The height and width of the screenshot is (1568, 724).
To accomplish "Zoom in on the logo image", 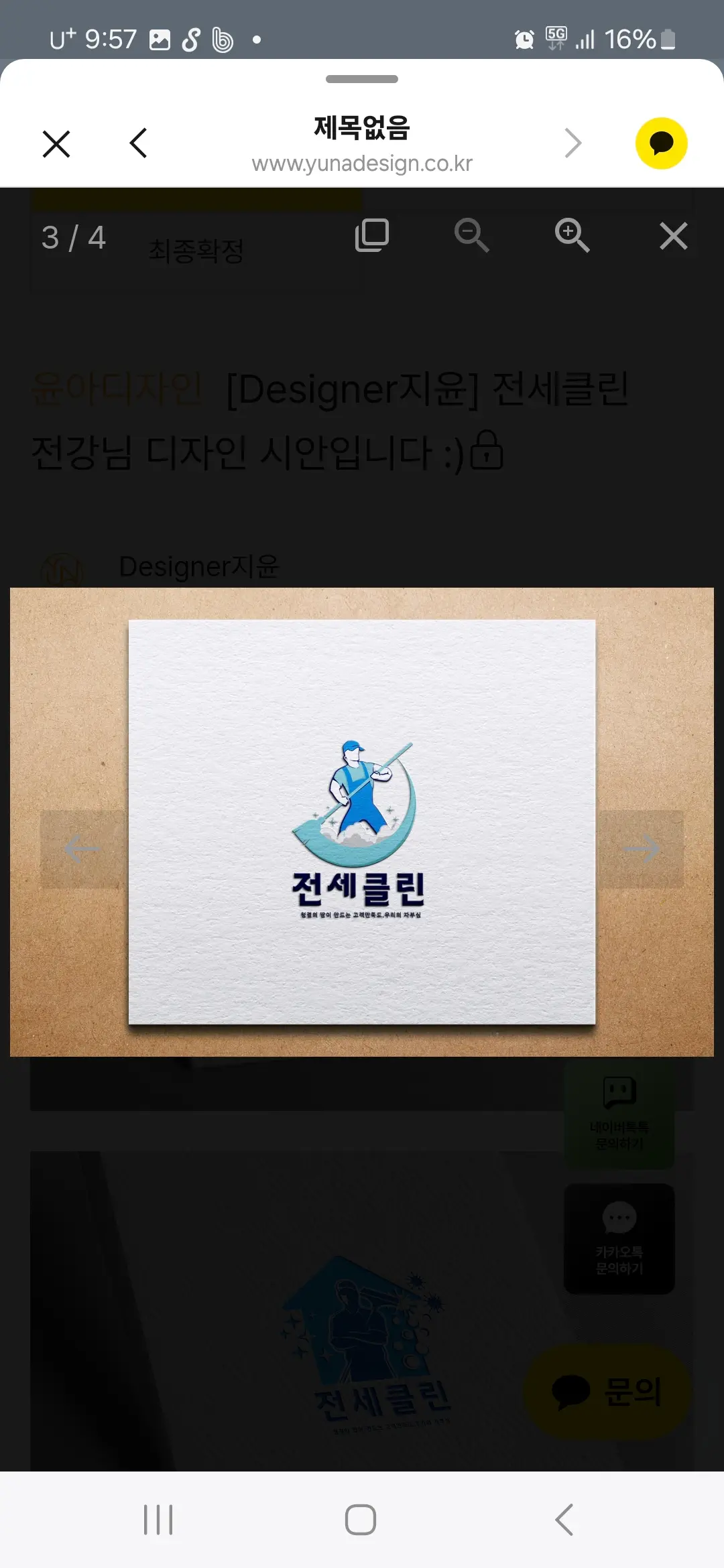I will tap(572, 236).
